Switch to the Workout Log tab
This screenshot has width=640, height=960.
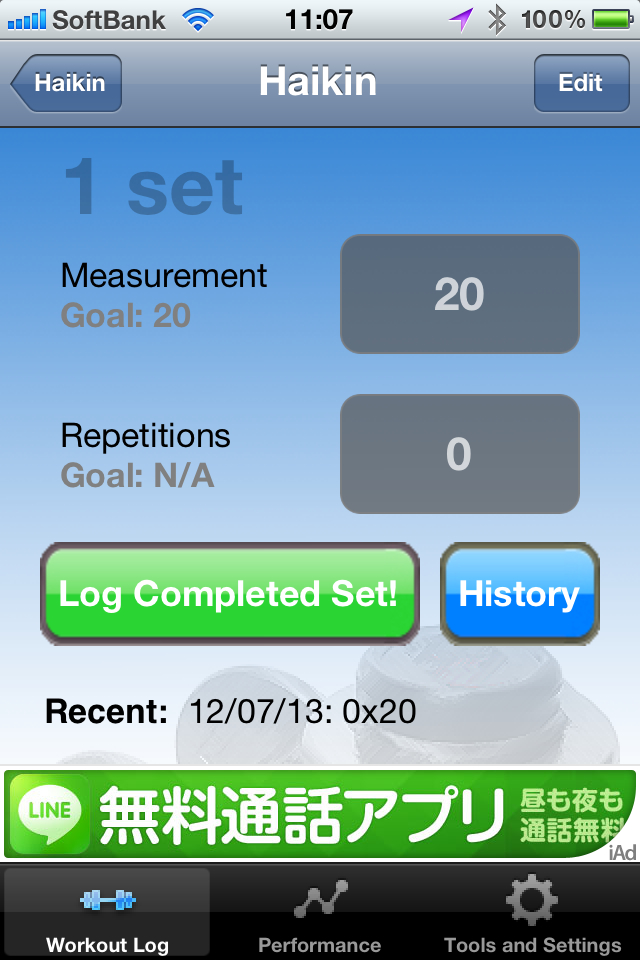coord(107,911)
